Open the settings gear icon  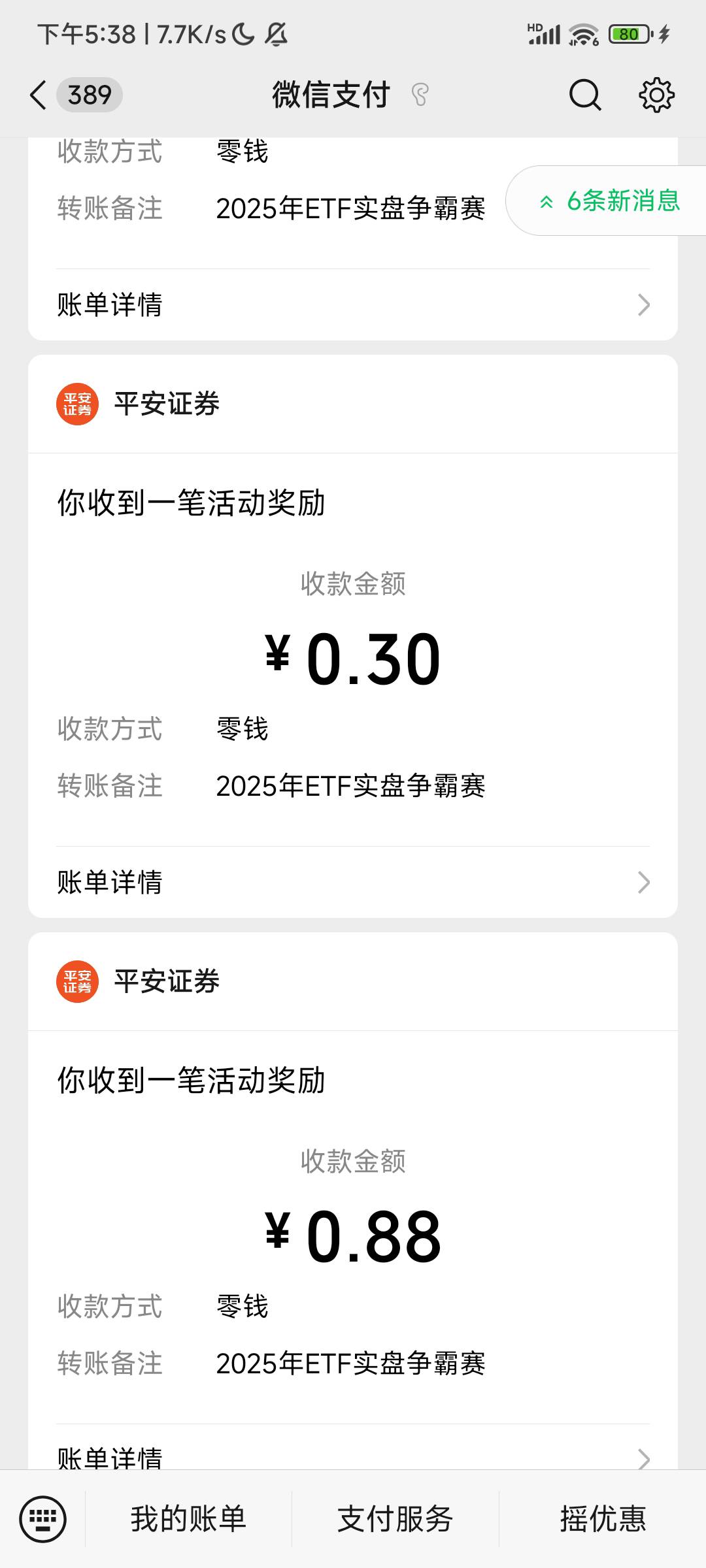click(x=656, y=95)
